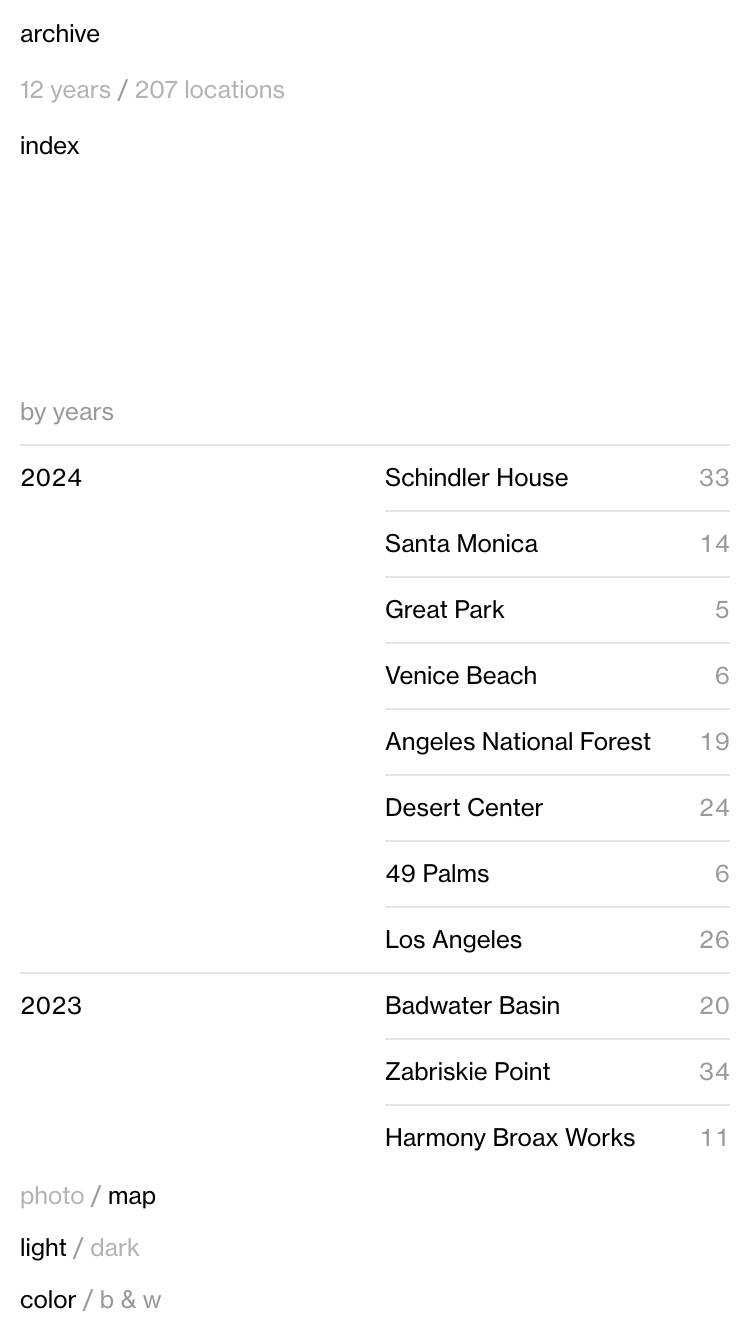Open Angeles National Forest location
The width and height of the screenshot is (750, 1334).
[557, 742]
